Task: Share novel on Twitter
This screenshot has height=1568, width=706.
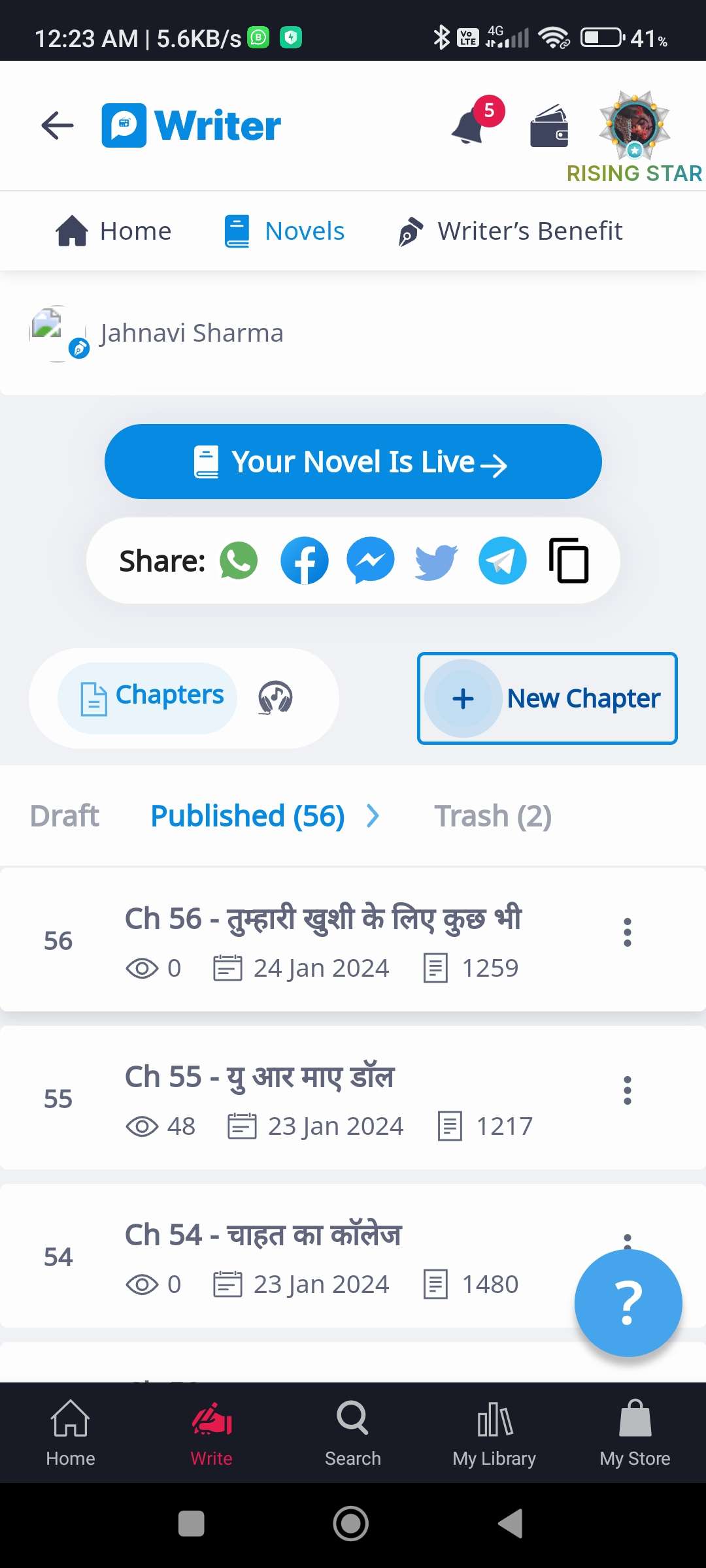Action: (436, 561)
